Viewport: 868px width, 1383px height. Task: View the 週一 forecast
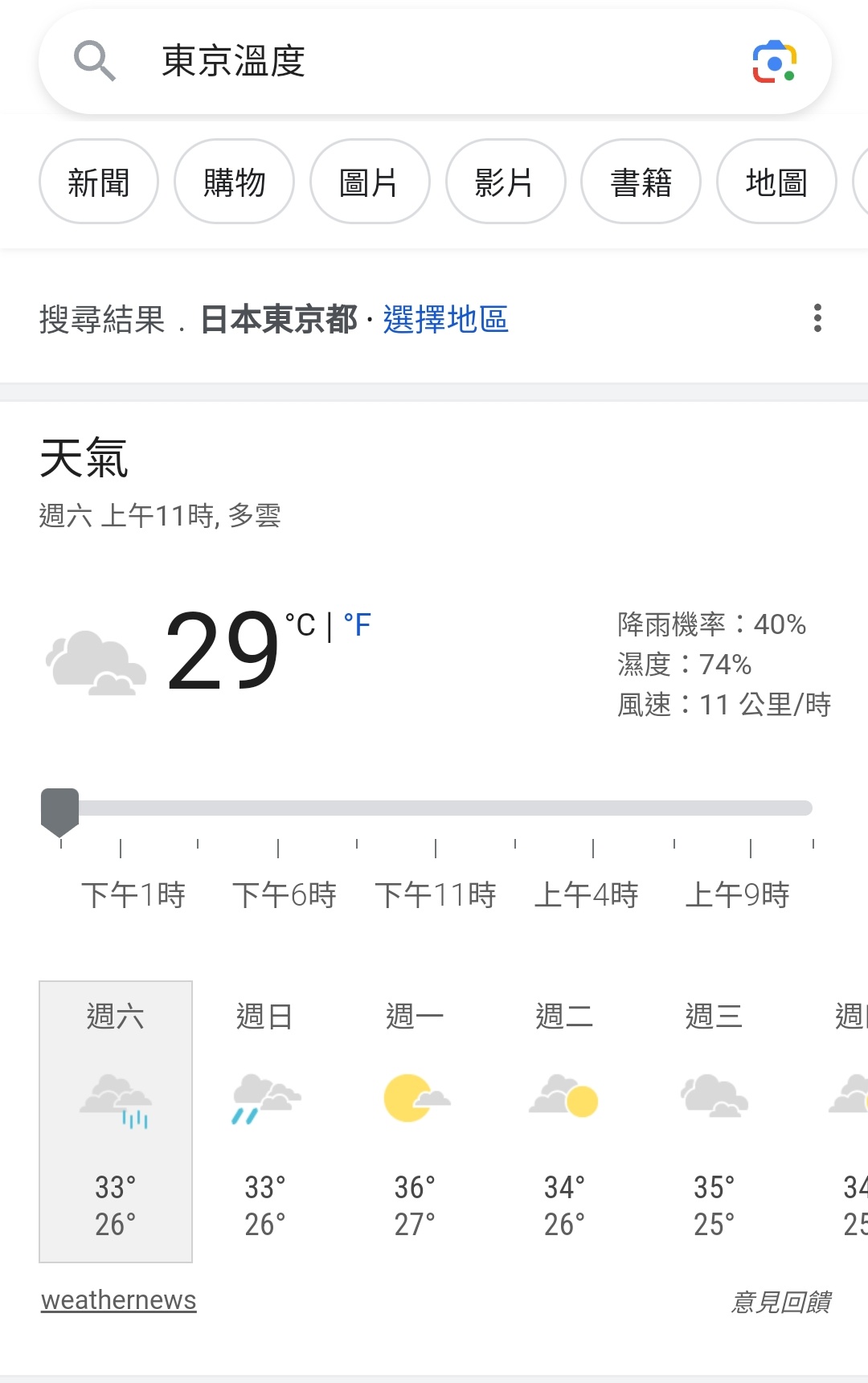(415, 1120)
